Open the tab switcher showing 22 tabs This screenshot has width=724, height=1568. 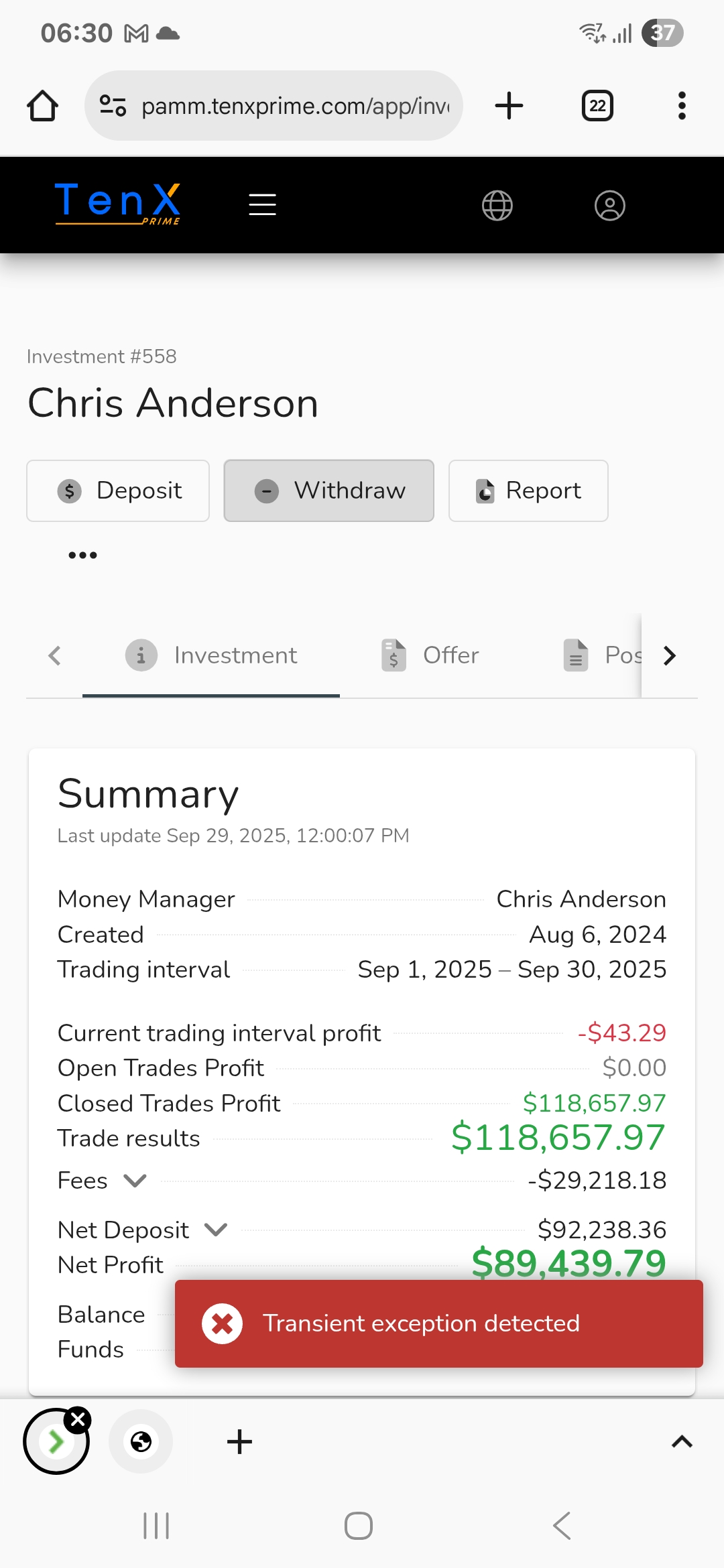pyautogui.click(x=597, y=106)
